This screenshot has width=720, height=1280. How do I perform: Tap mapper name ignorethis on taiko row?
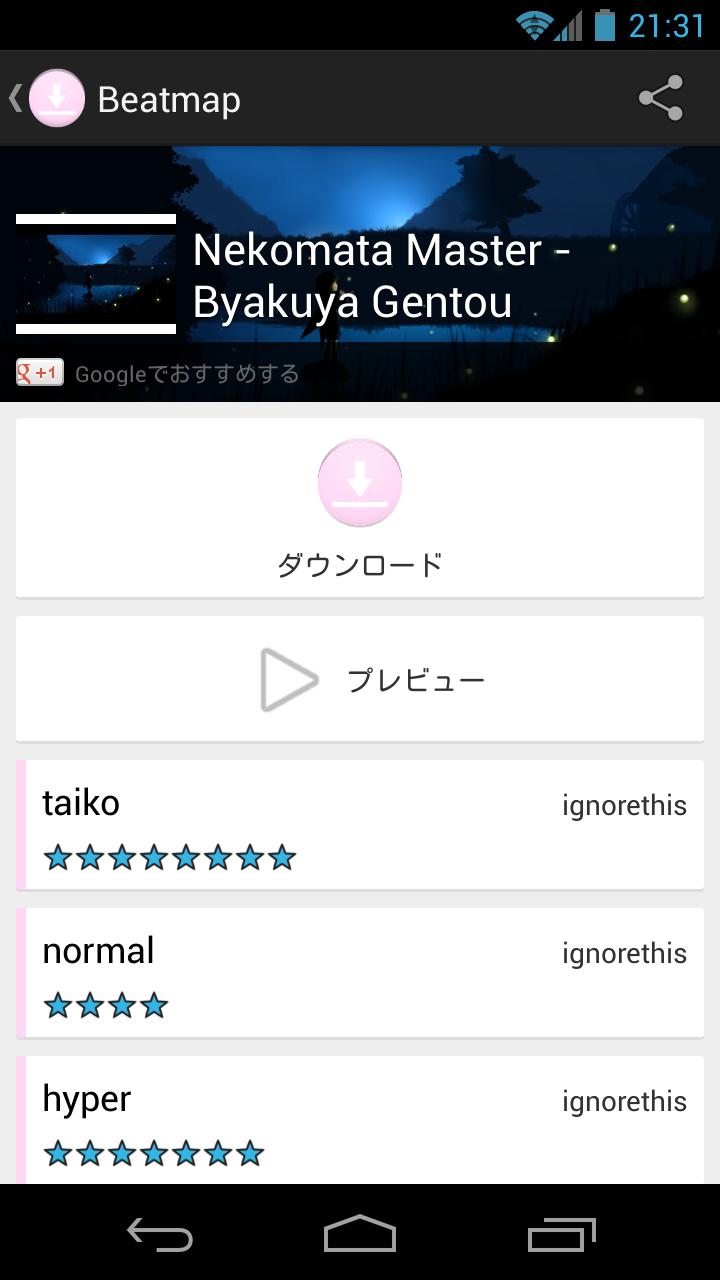623,805
